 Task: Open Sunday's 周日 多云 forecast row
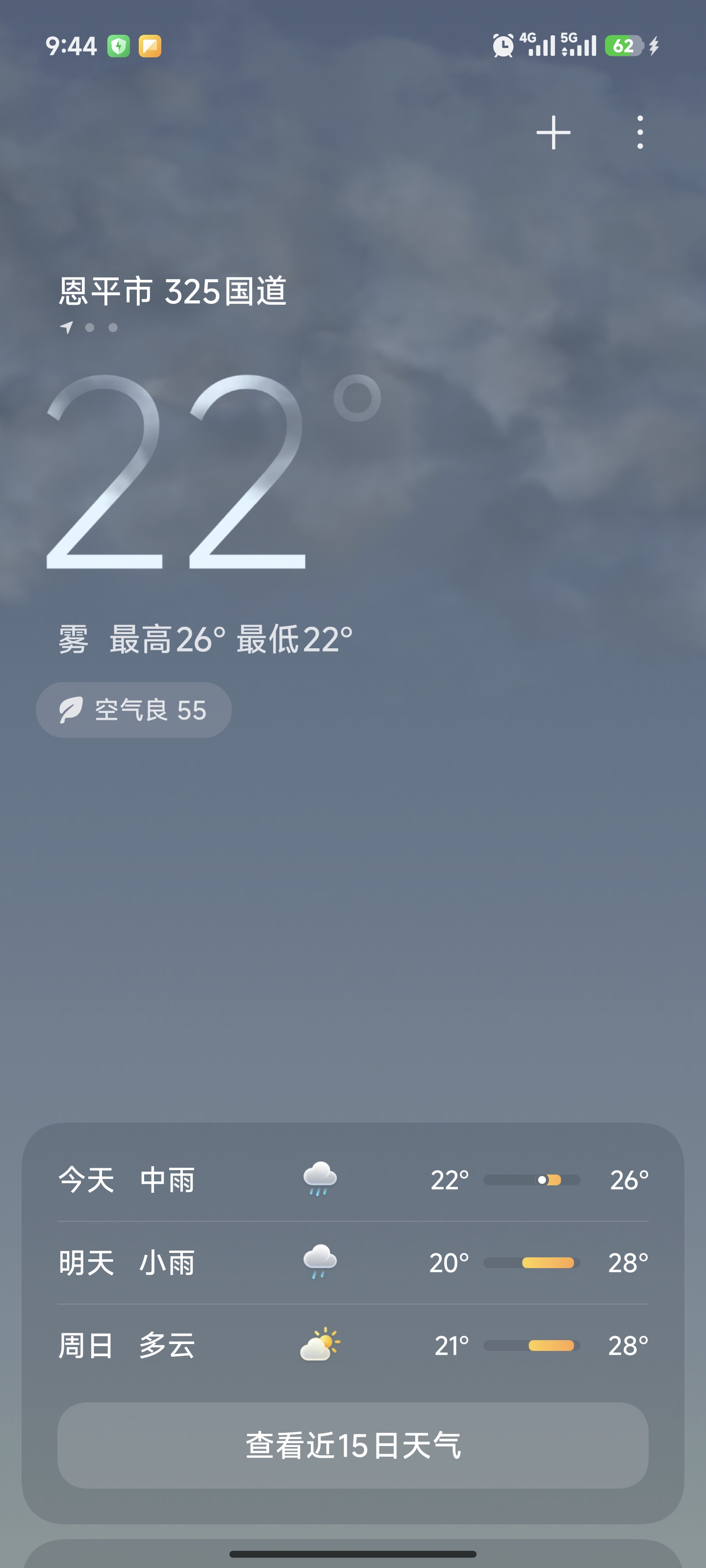tap(353, 1345)
